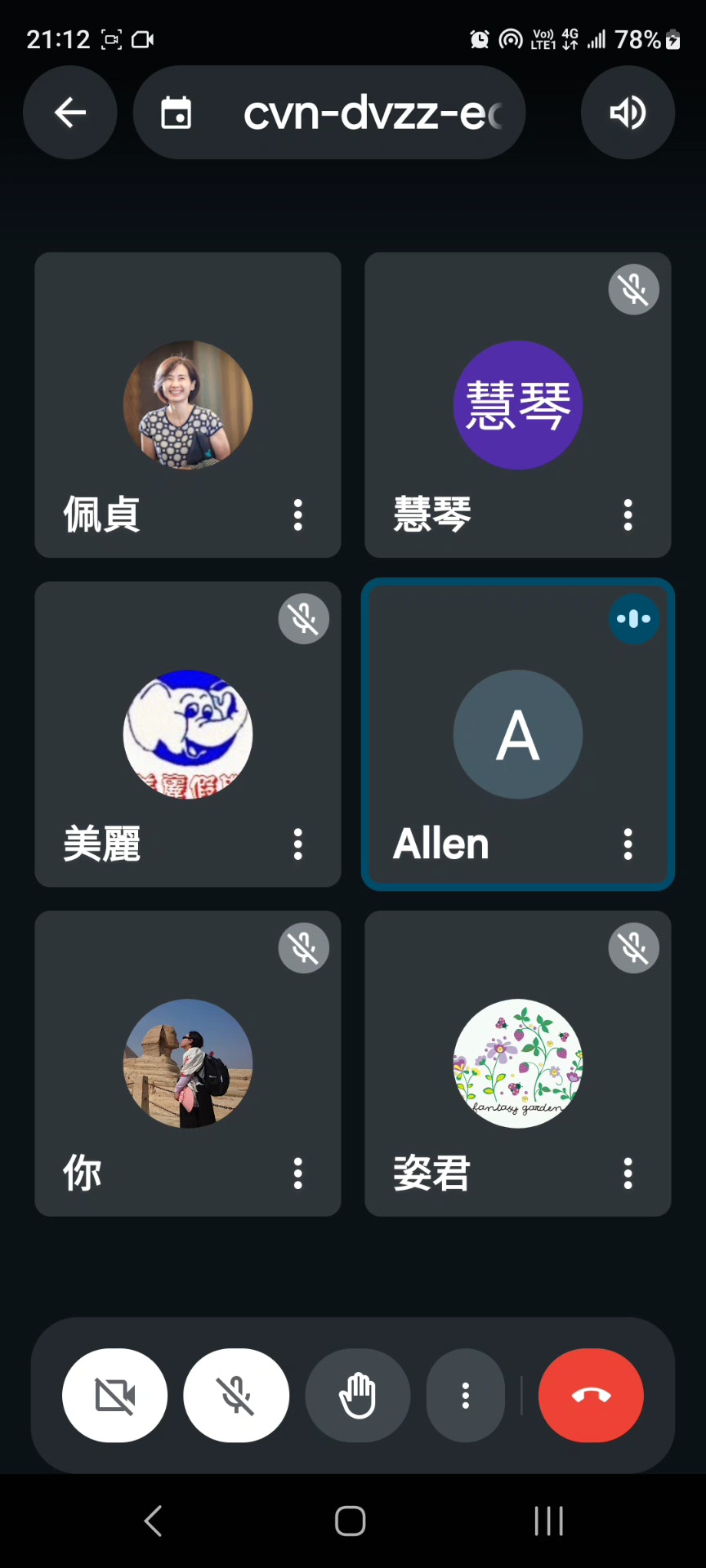Open more call options menu
The image size is (706, 1568).
point(466,1396)
